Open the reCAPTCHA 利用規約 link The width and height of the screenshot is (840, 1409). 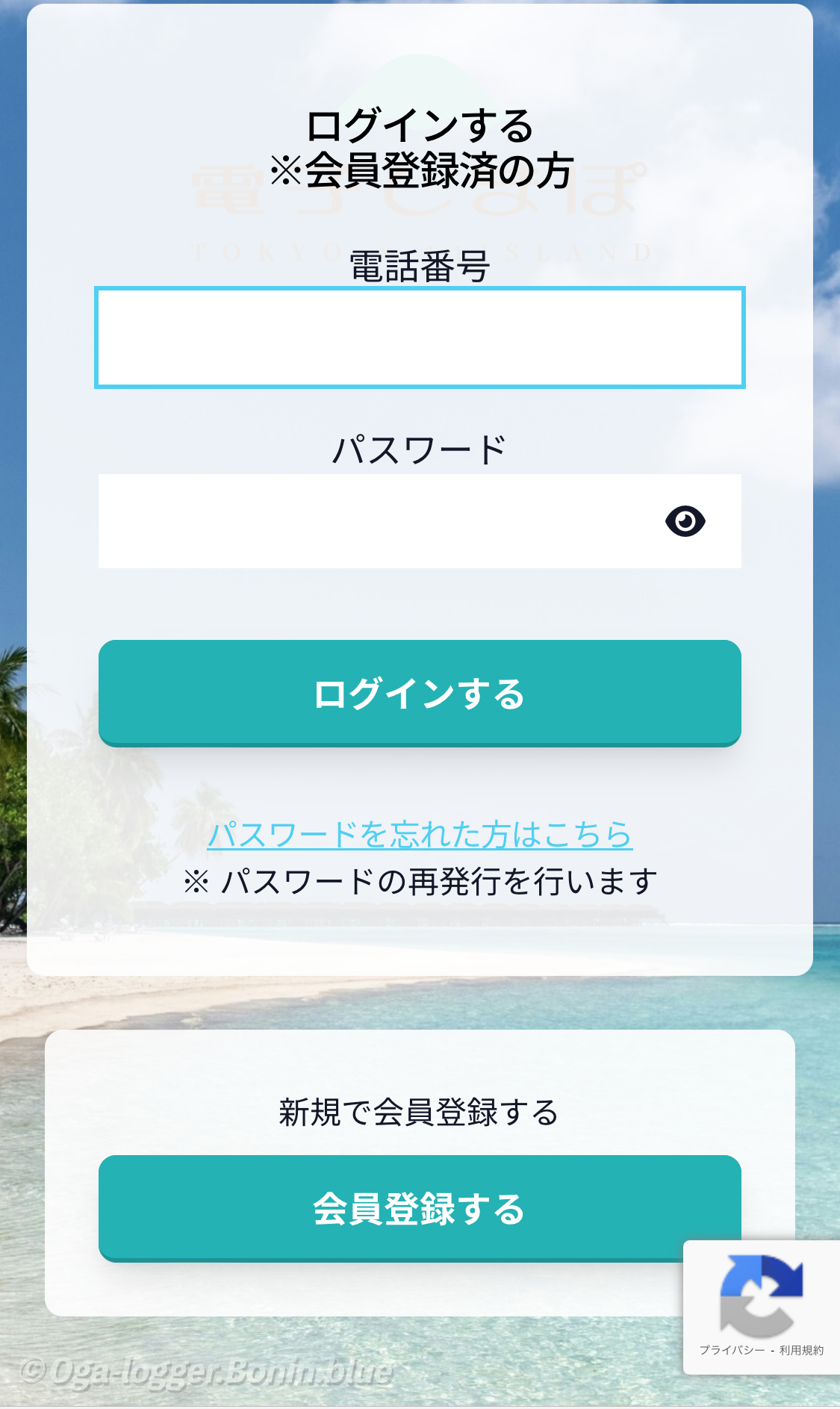click(801, 1350)
